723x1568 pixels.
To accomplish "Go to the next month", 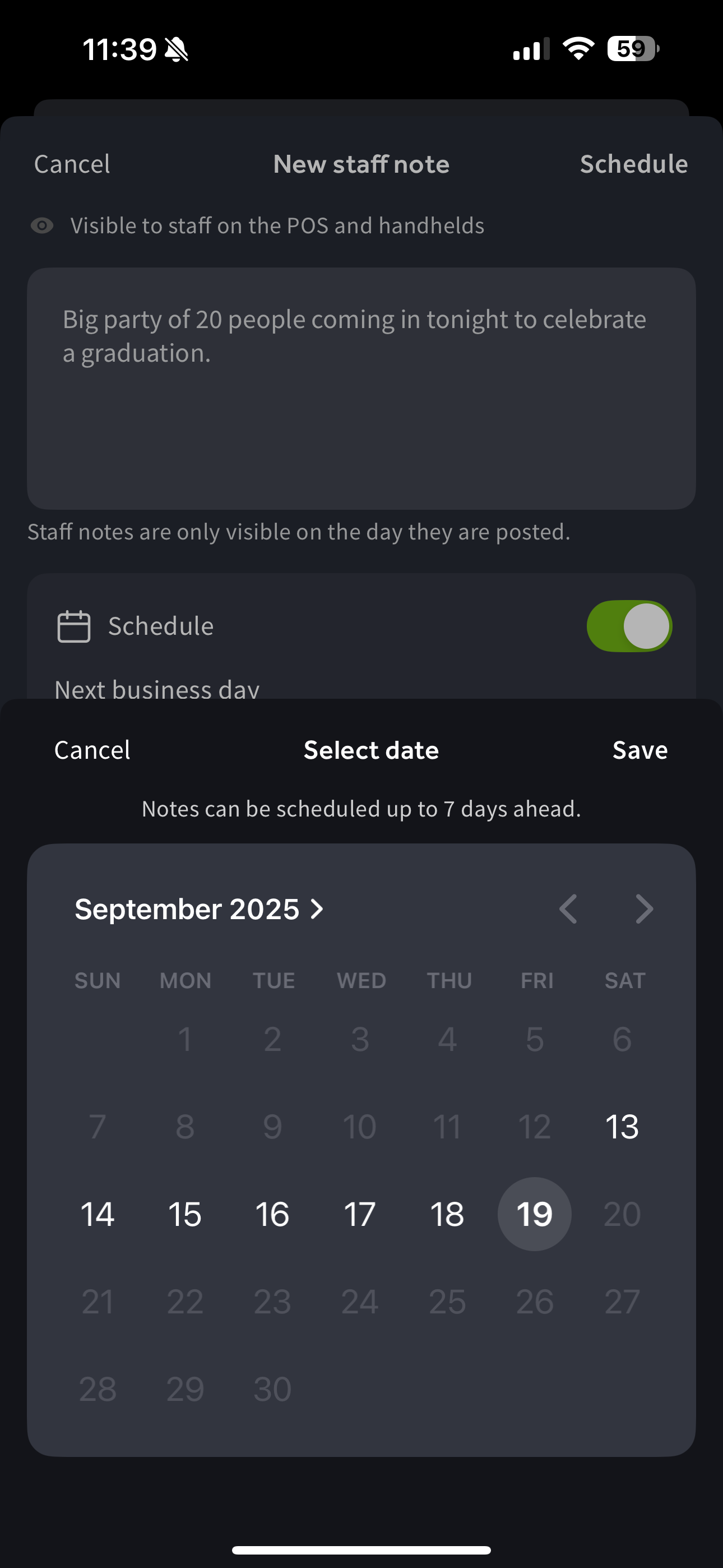I will pos(644,909).
